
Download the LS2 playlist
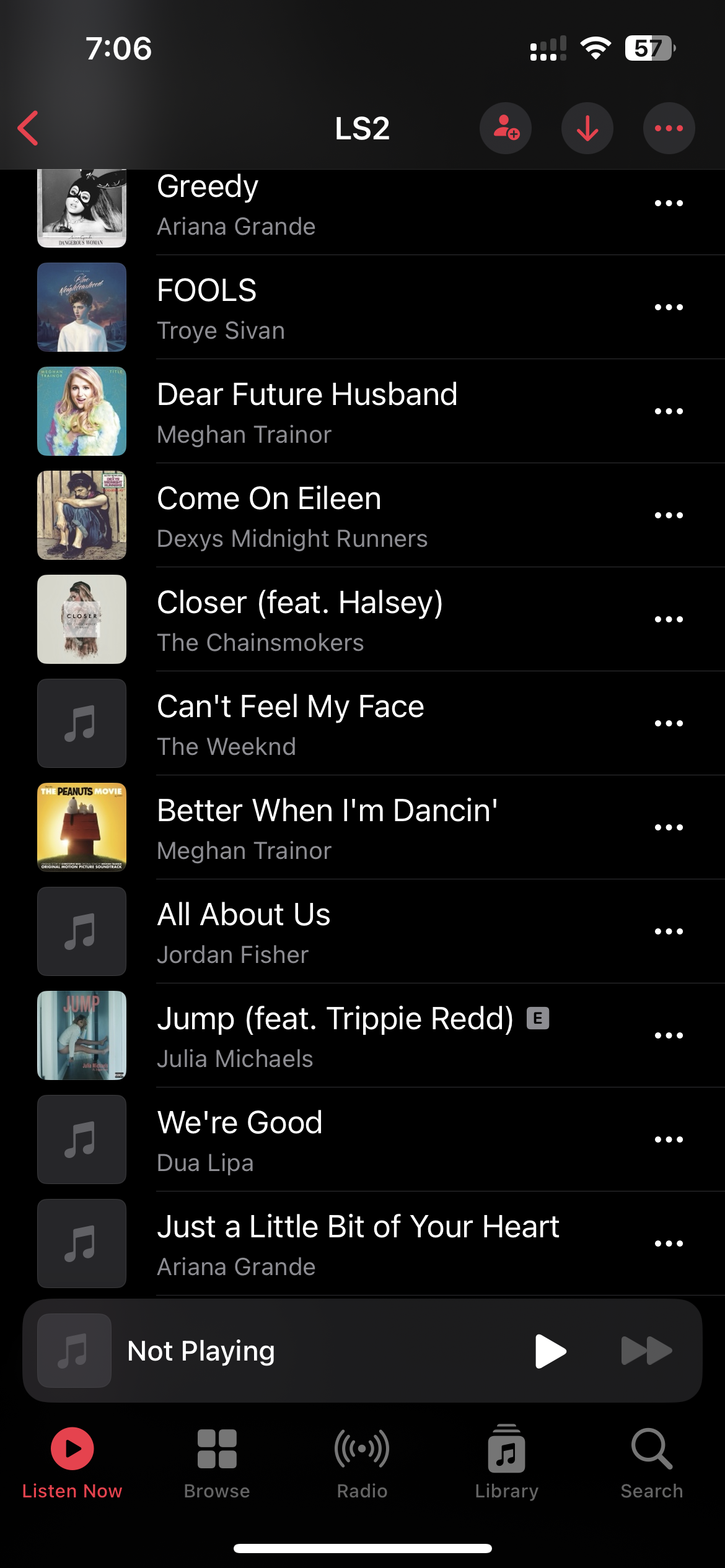click(587, 128)
